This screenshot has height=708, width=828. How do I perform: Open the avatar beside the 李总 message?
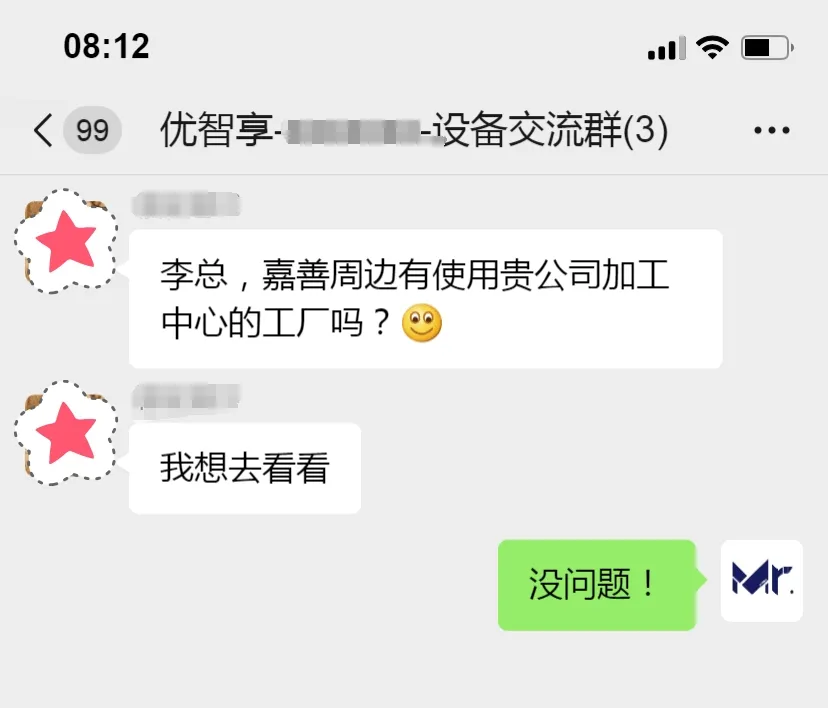tap(65, 241)
